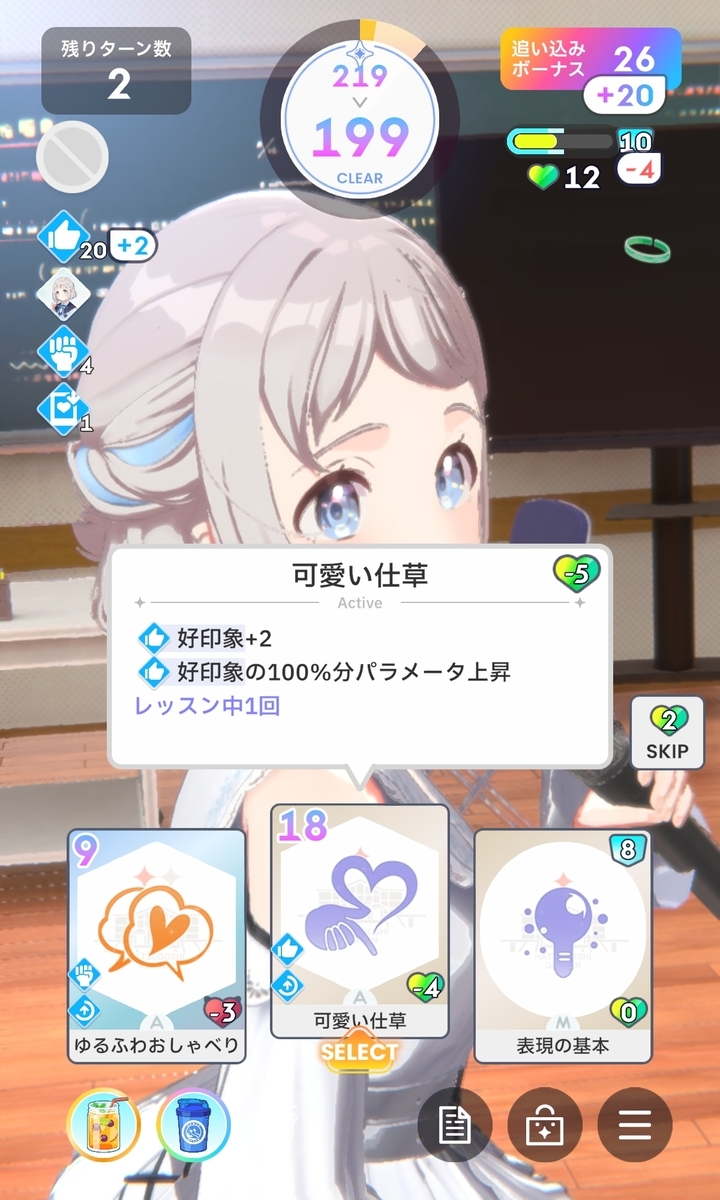Use the fruit juice drink item
This screenshot has width=720, height=1200.
pos(103,1125)
